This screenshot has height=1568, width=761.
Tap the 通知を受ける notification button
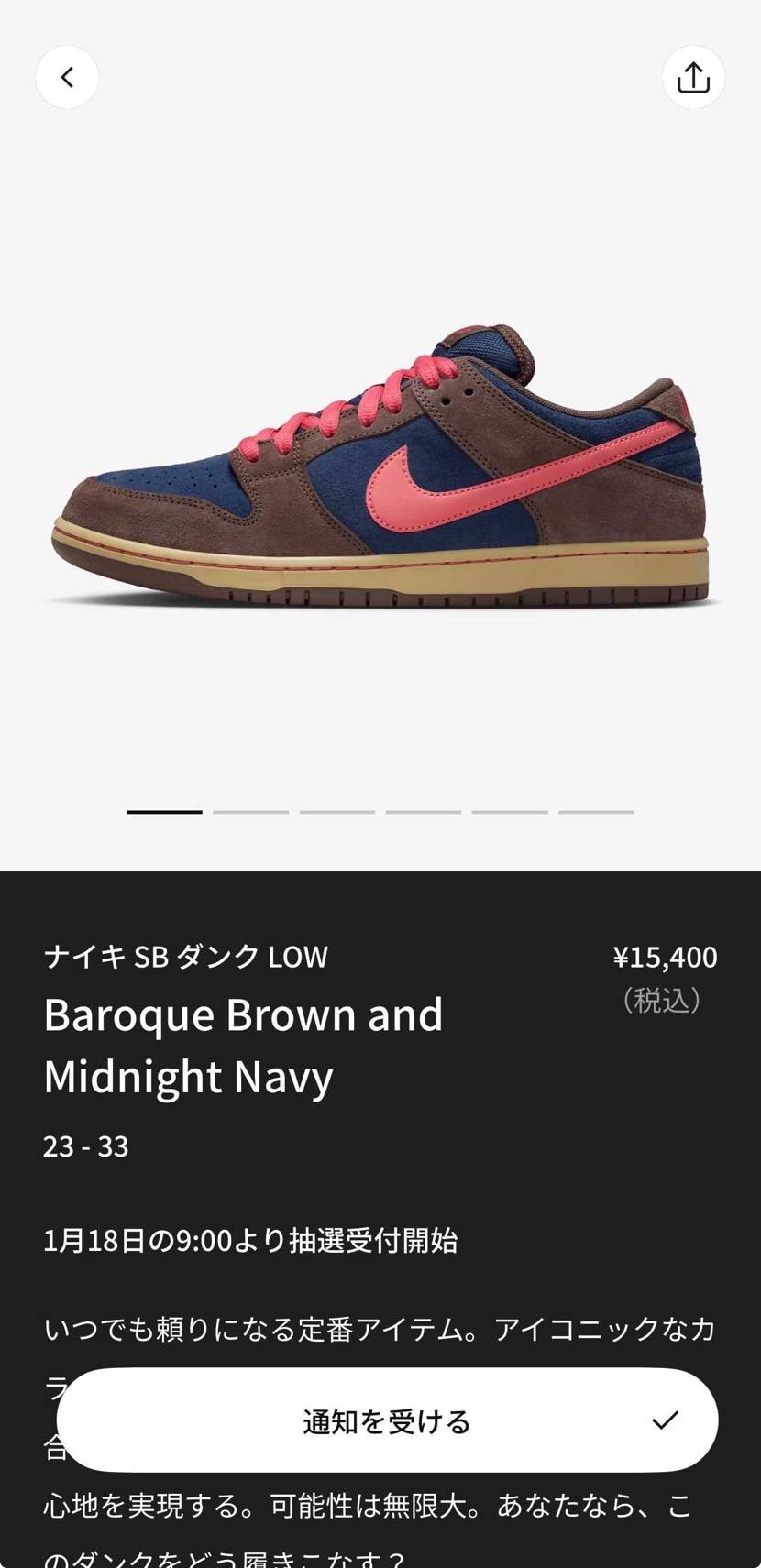387,1420
